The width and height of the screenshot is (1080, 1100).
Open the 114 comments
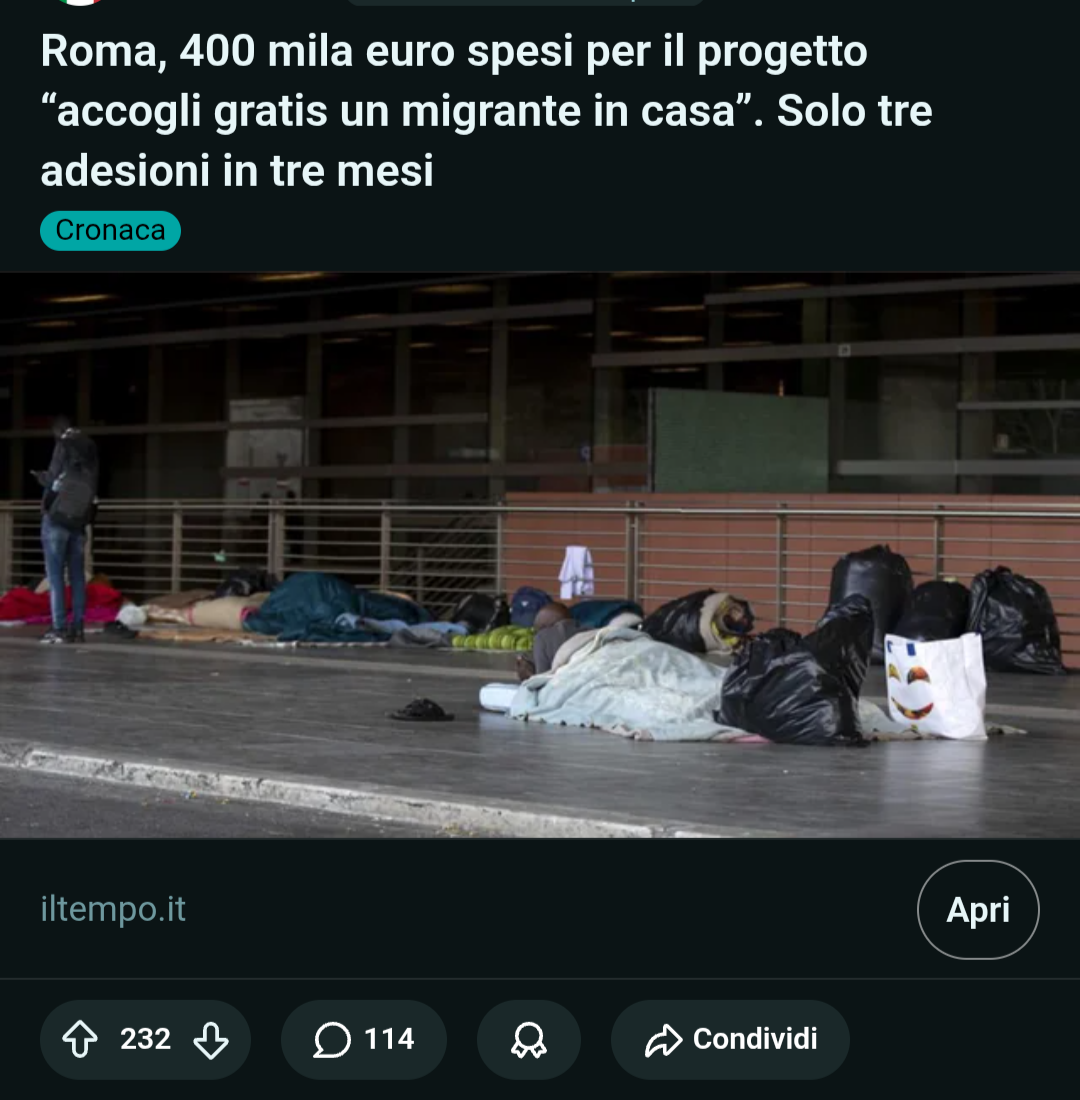click(x=363, y=1040)
